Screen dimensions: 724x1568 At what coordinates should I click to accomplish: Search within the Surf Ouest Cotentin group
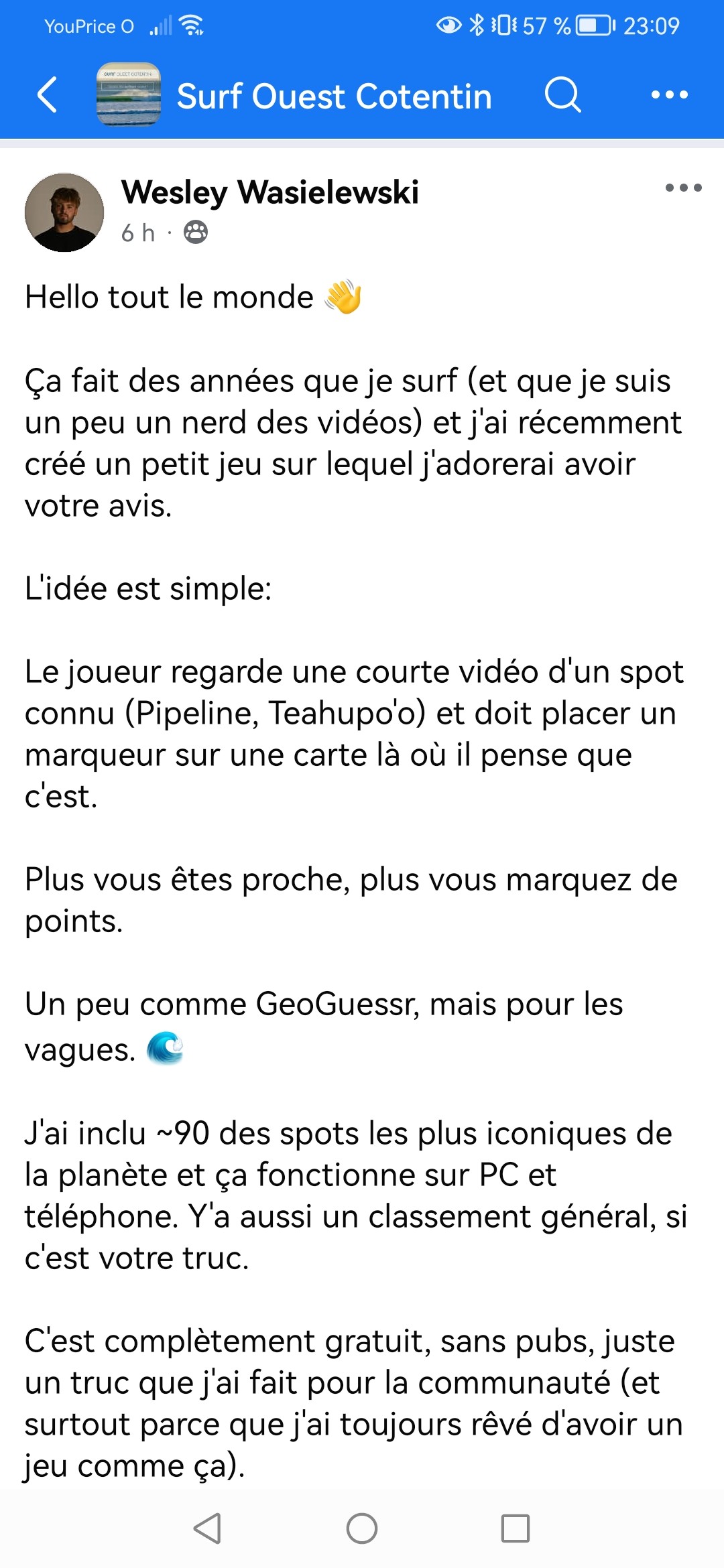[x=562, y=95]
